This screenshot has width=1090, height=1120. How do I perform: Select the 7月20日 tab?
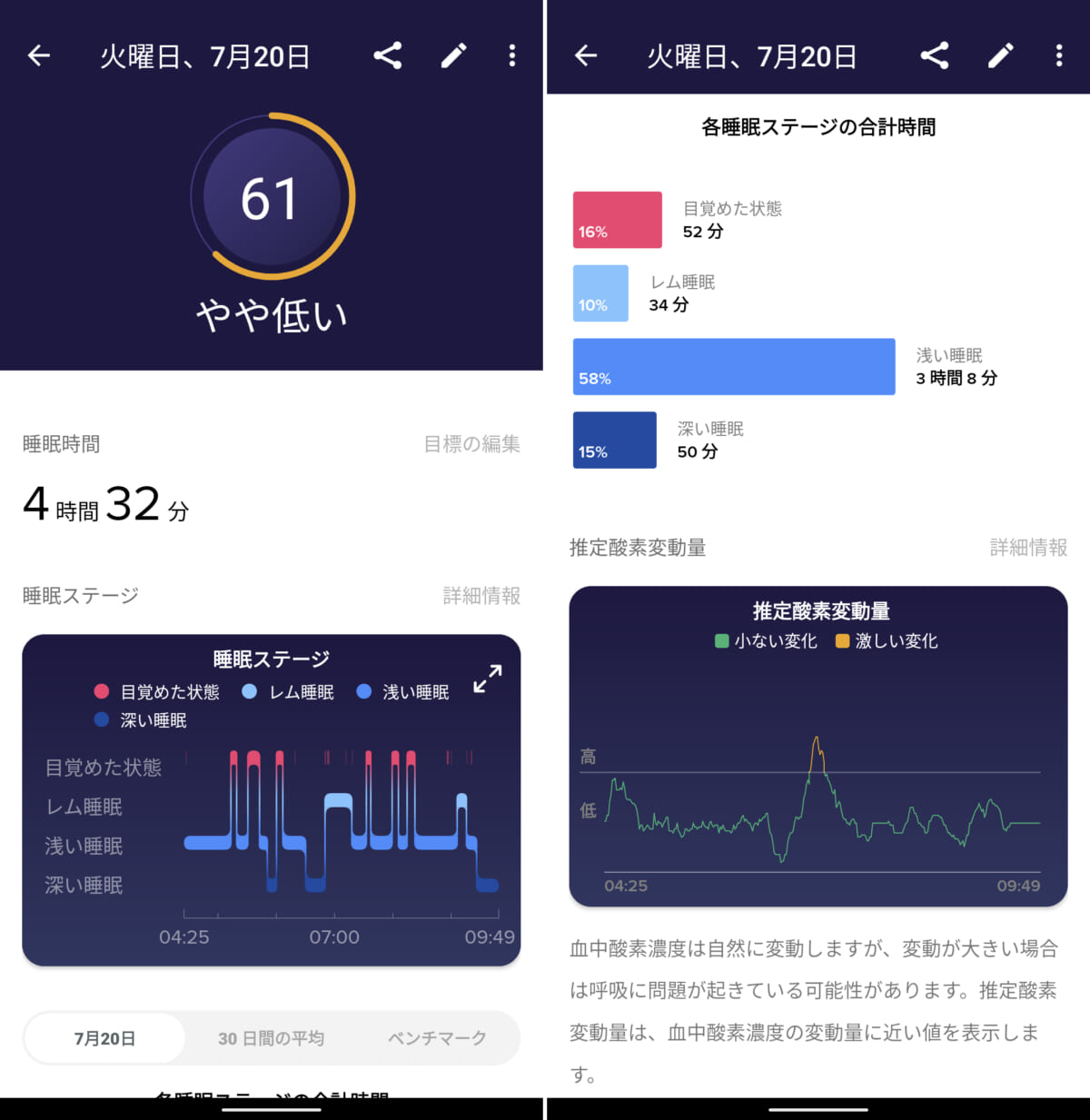(105, 1038)
